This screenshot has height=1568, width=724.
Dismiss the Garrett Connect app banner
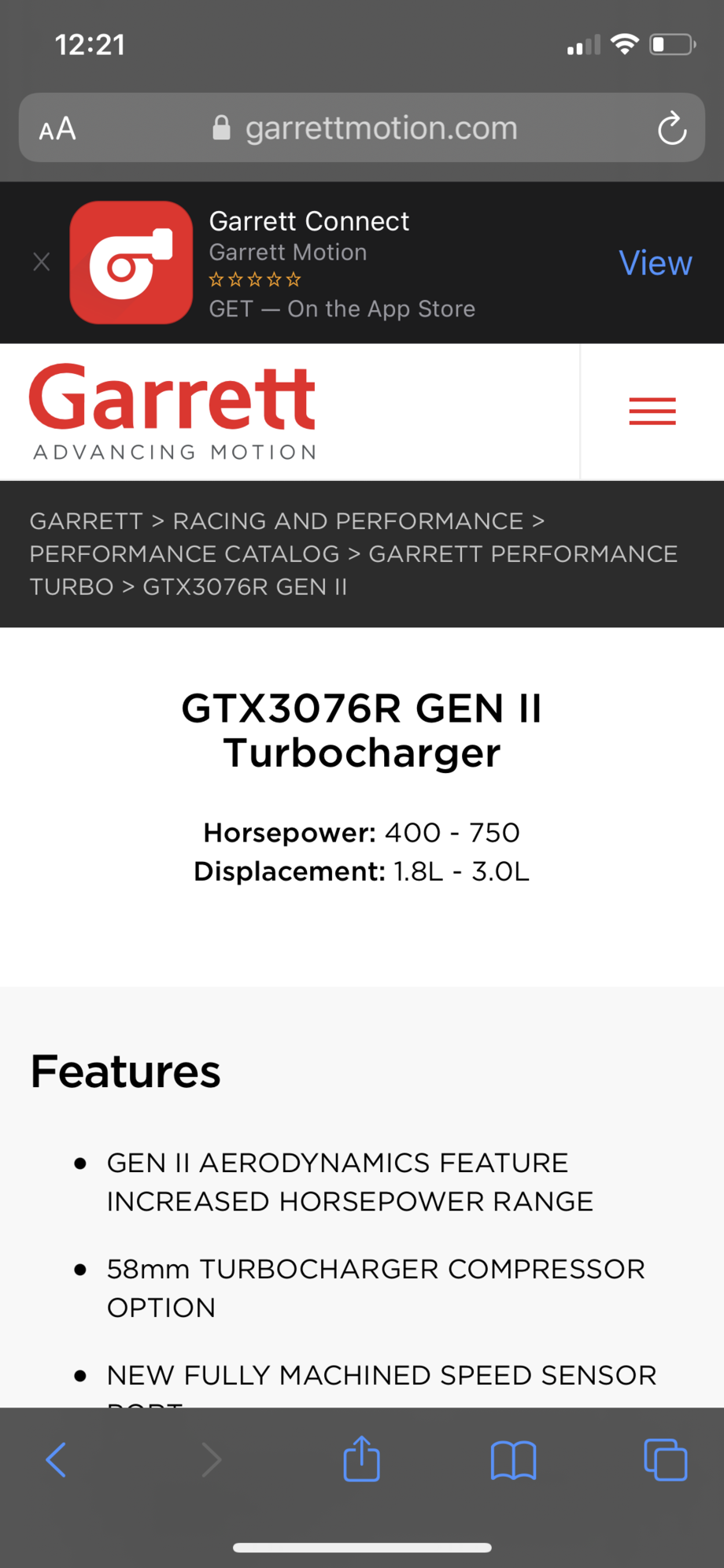tap(42, 262)
